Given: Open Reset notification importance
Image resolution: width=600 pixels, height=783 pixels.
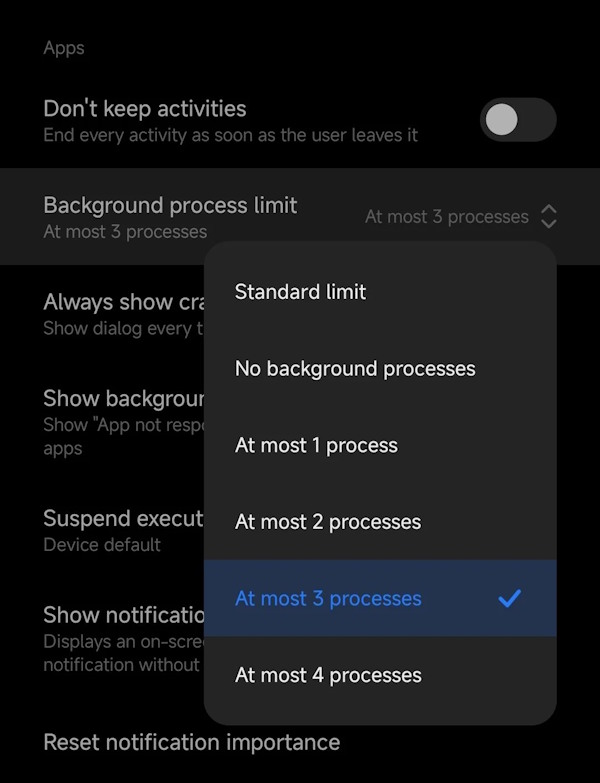Looking at the screenshot, I should (x=191, y=743).
